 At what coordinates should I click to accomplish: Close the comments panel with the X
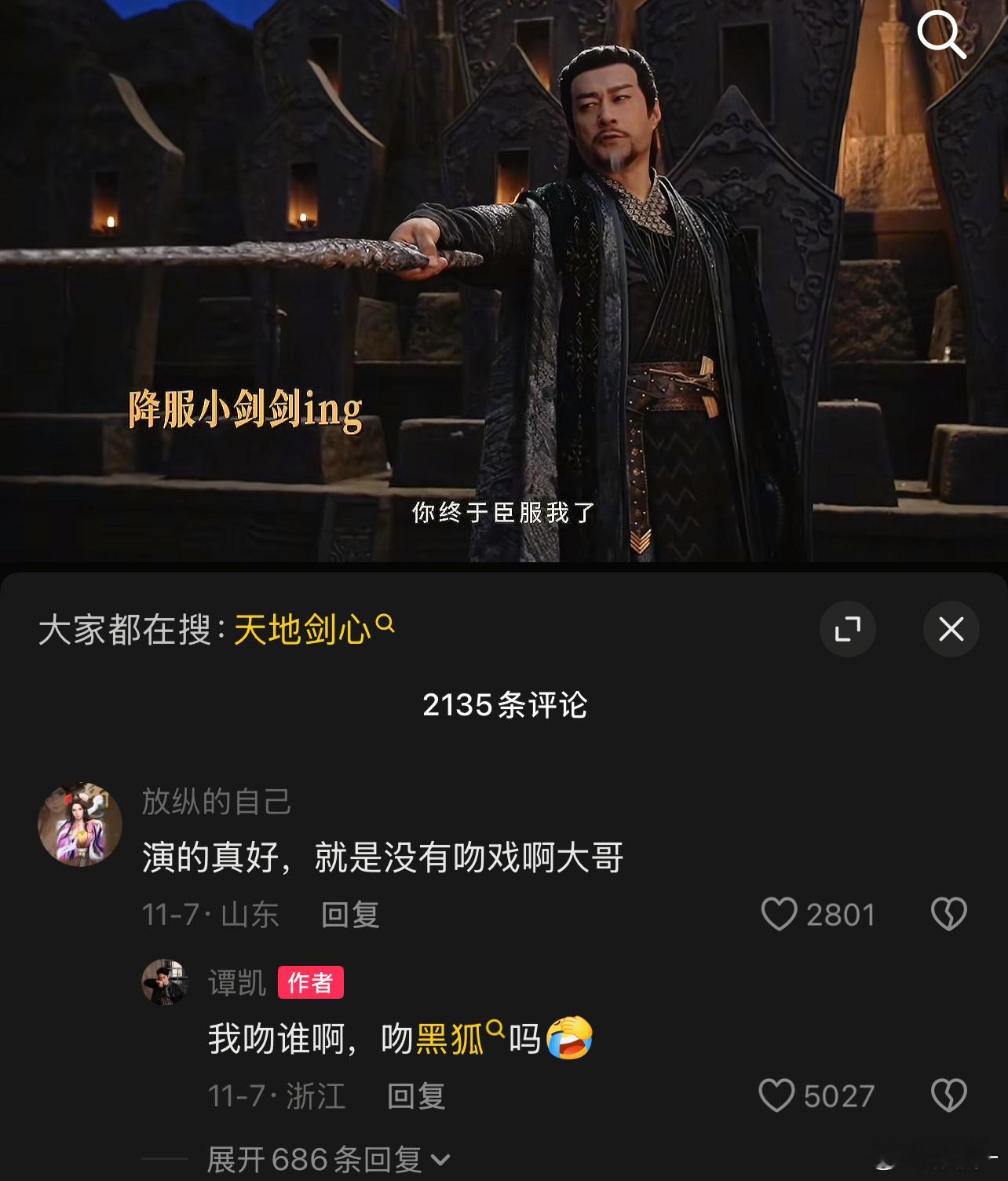click(951, 629)
